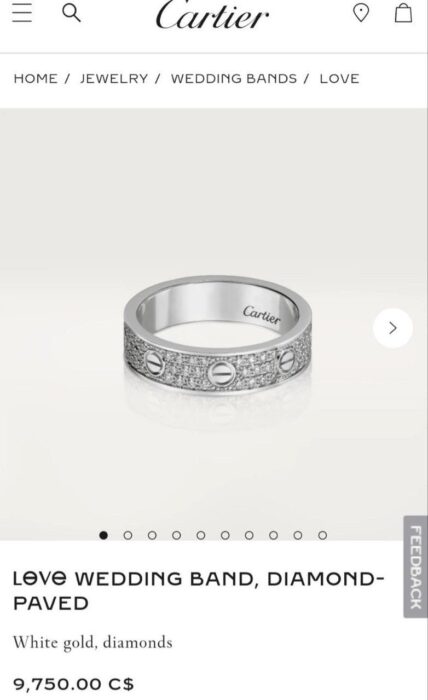
Task: Open the shopping bag
Action: click(403, 12)
